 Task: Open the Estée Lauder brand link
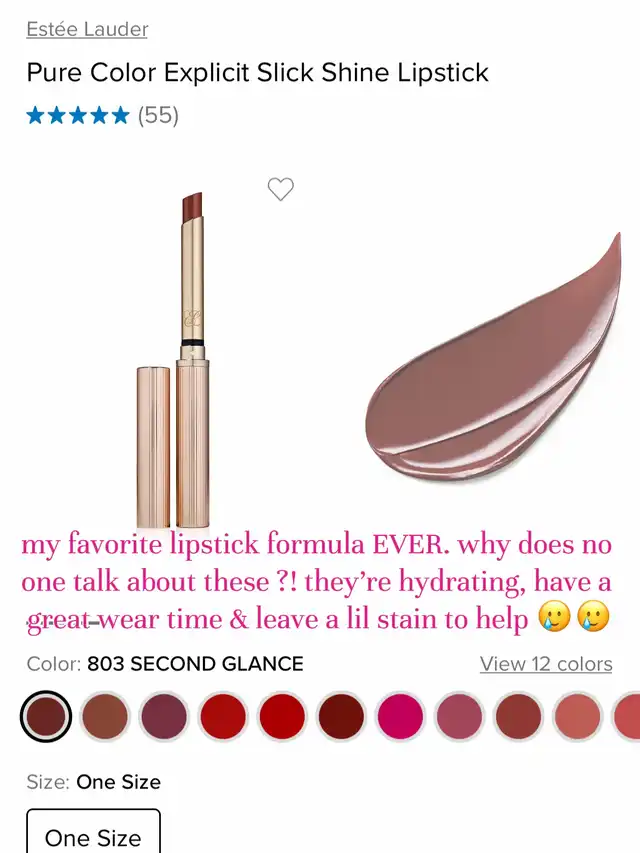(x=87, y=29)
